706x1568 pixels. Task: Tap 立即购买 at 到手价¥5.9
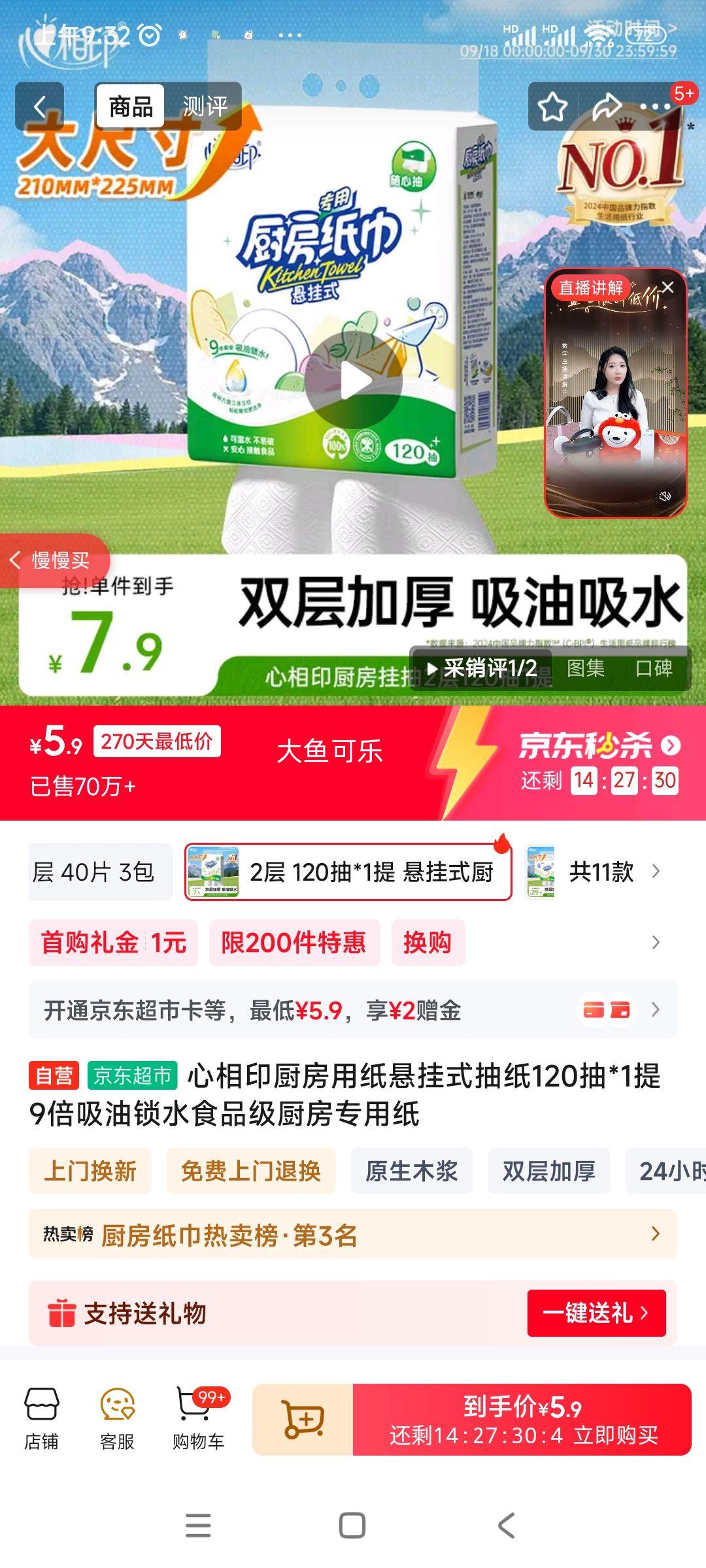(x=522, y=1420)
